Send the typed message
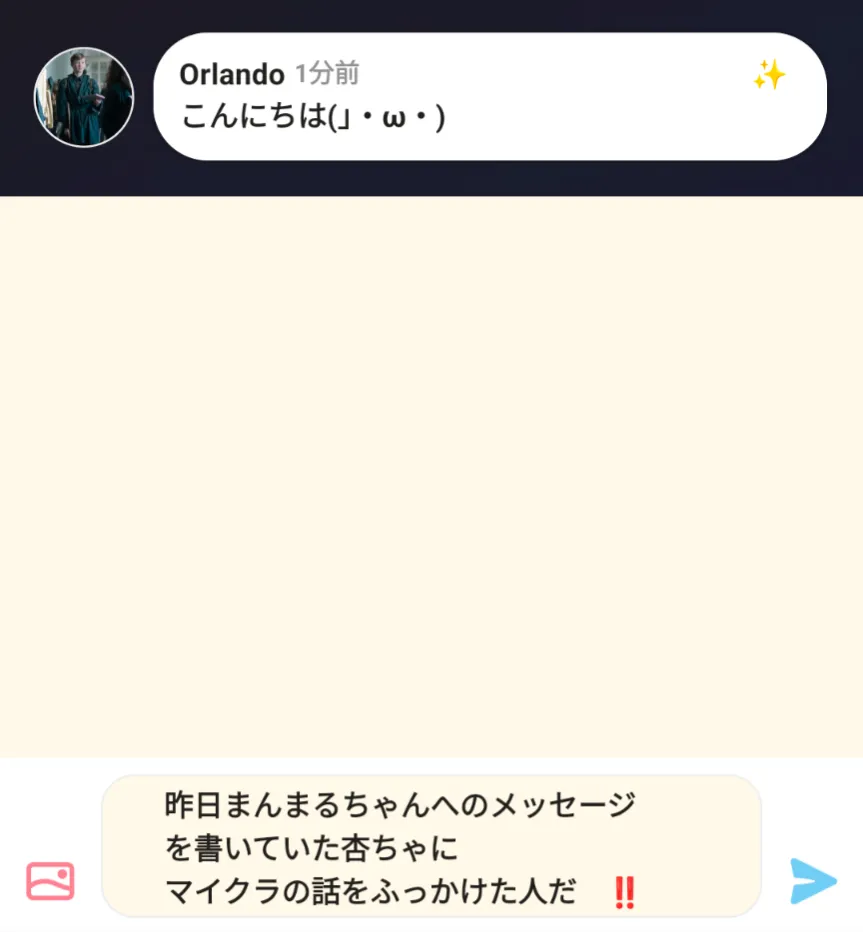 (812, 881)
